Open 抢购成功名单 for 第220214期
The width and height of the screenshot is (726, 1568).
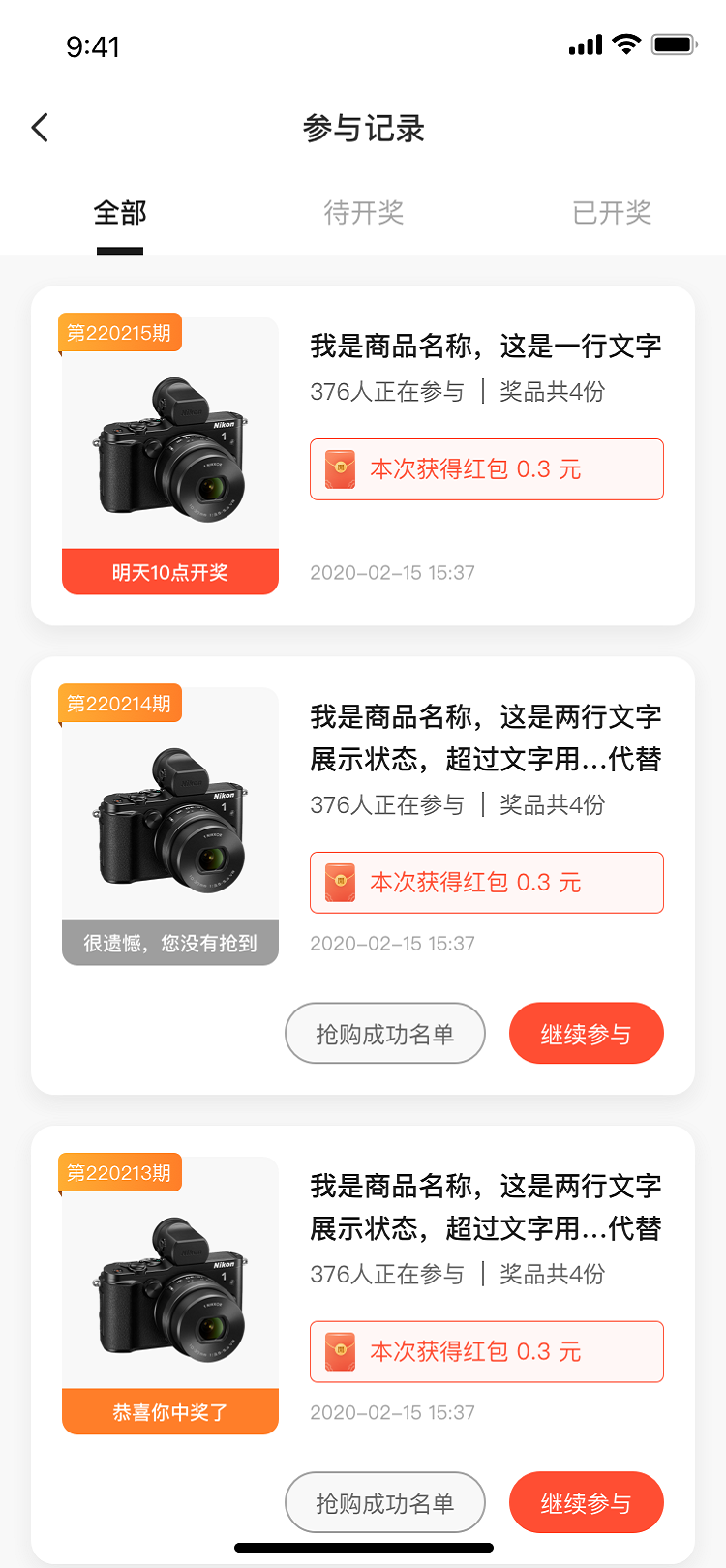pos(384,1033)
